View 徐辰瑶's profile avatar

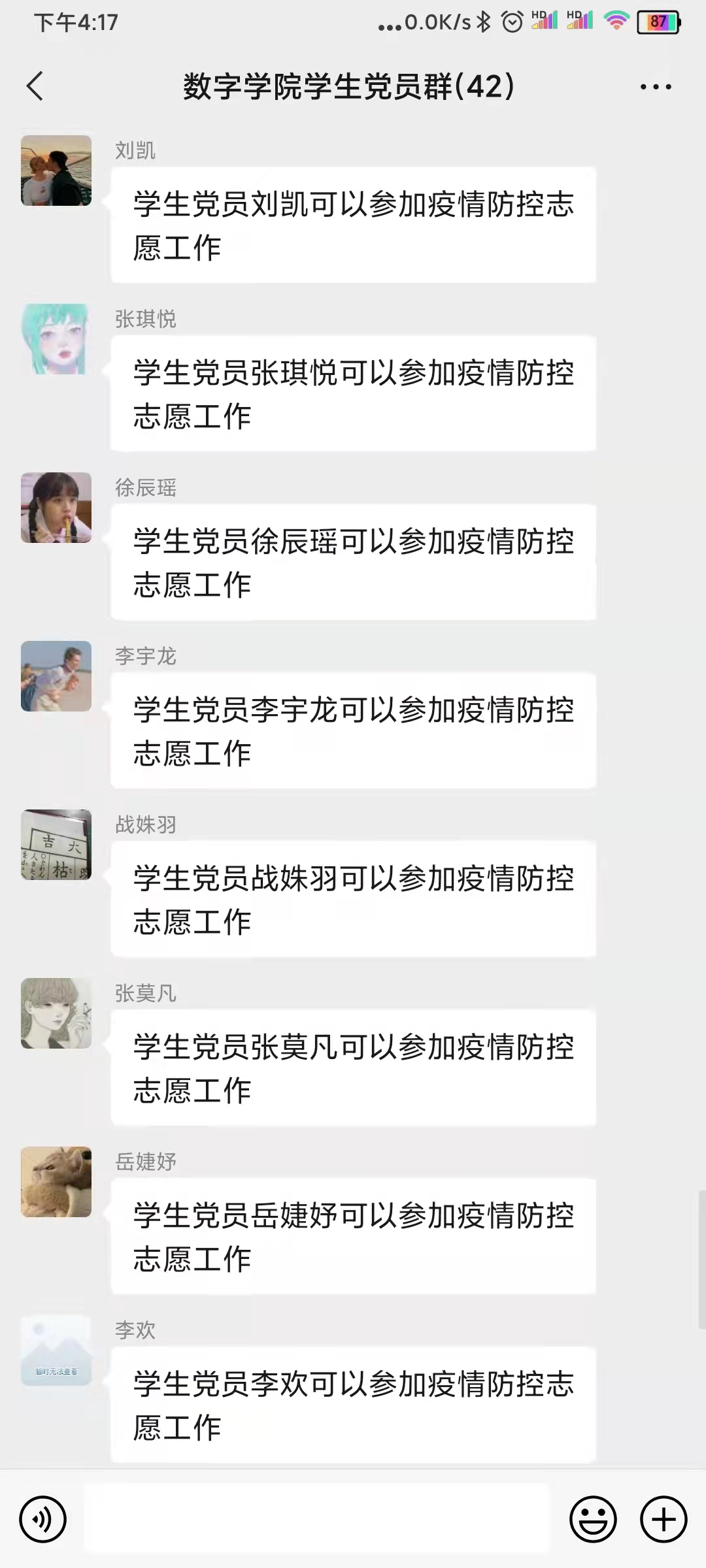pos(56,508)
